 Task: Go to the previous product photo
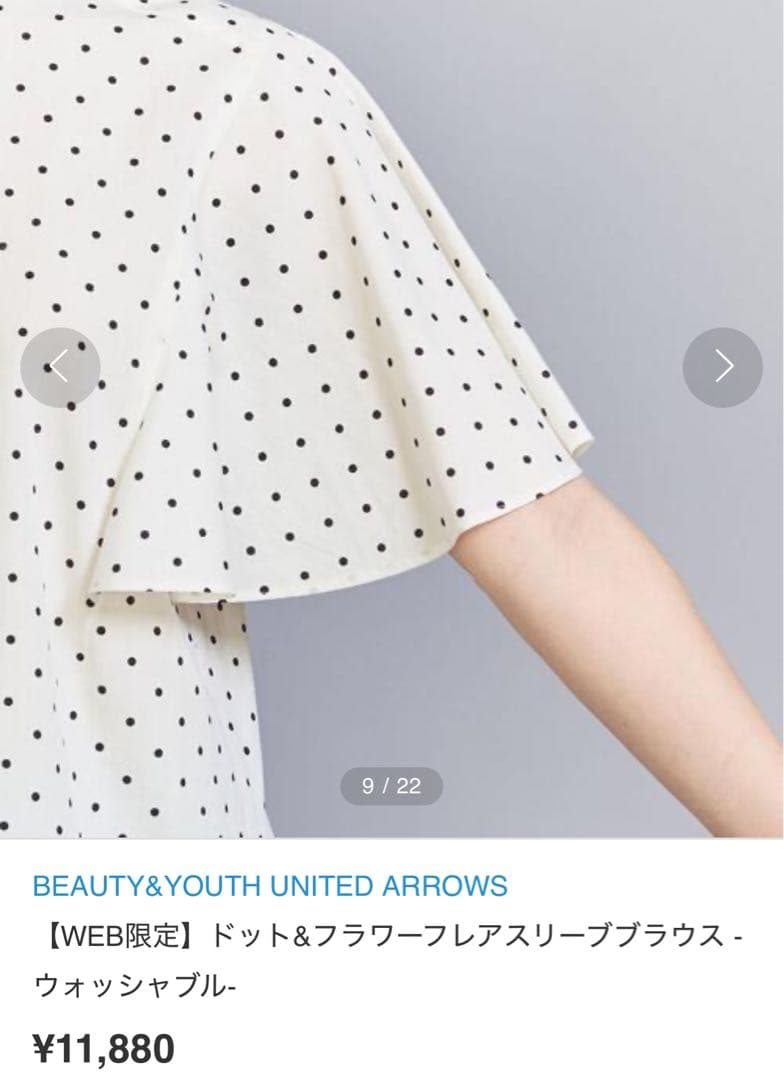60,367
